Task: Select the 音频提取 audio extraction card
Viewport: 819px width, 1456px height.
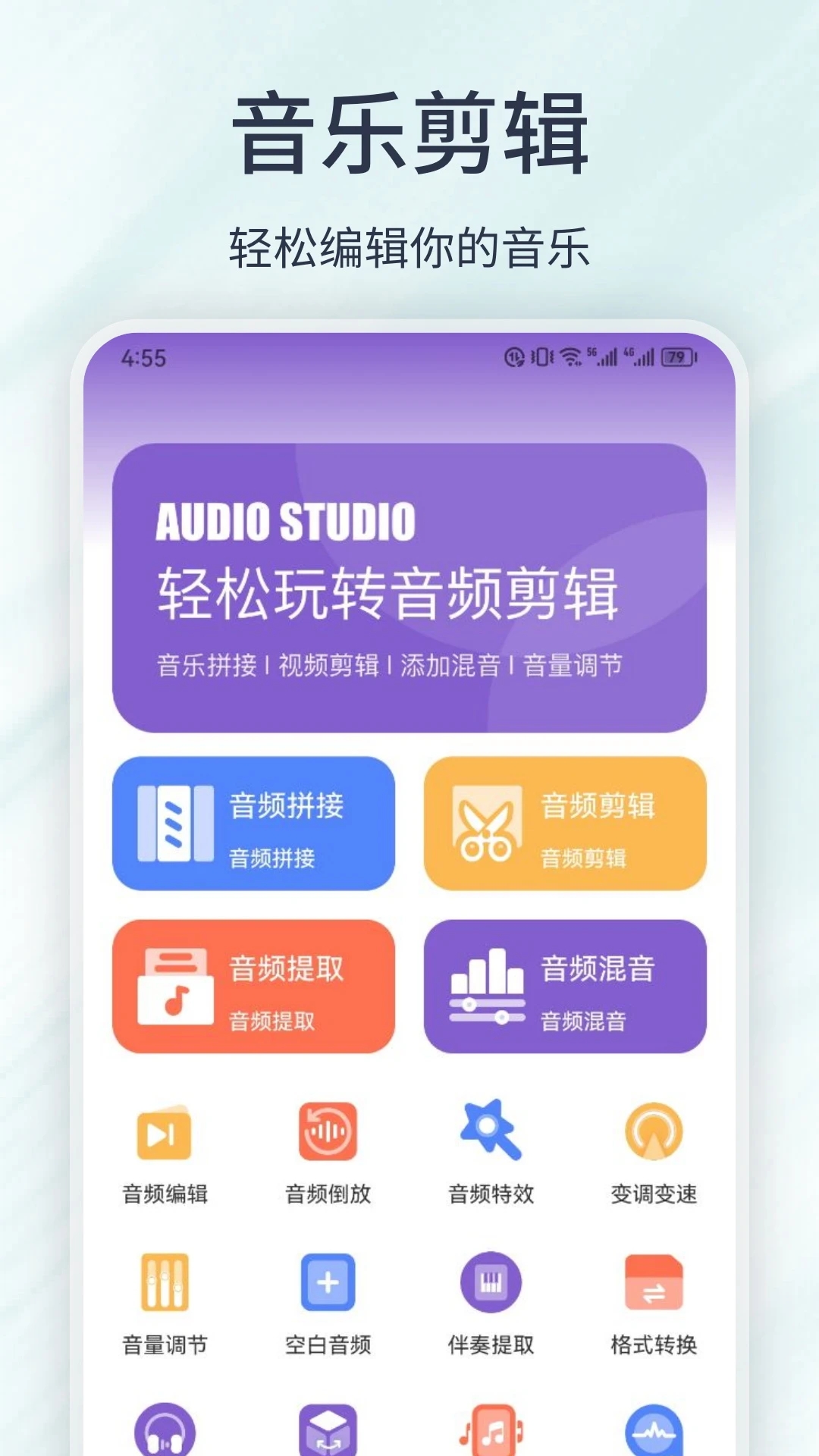Action: (253, 987)
